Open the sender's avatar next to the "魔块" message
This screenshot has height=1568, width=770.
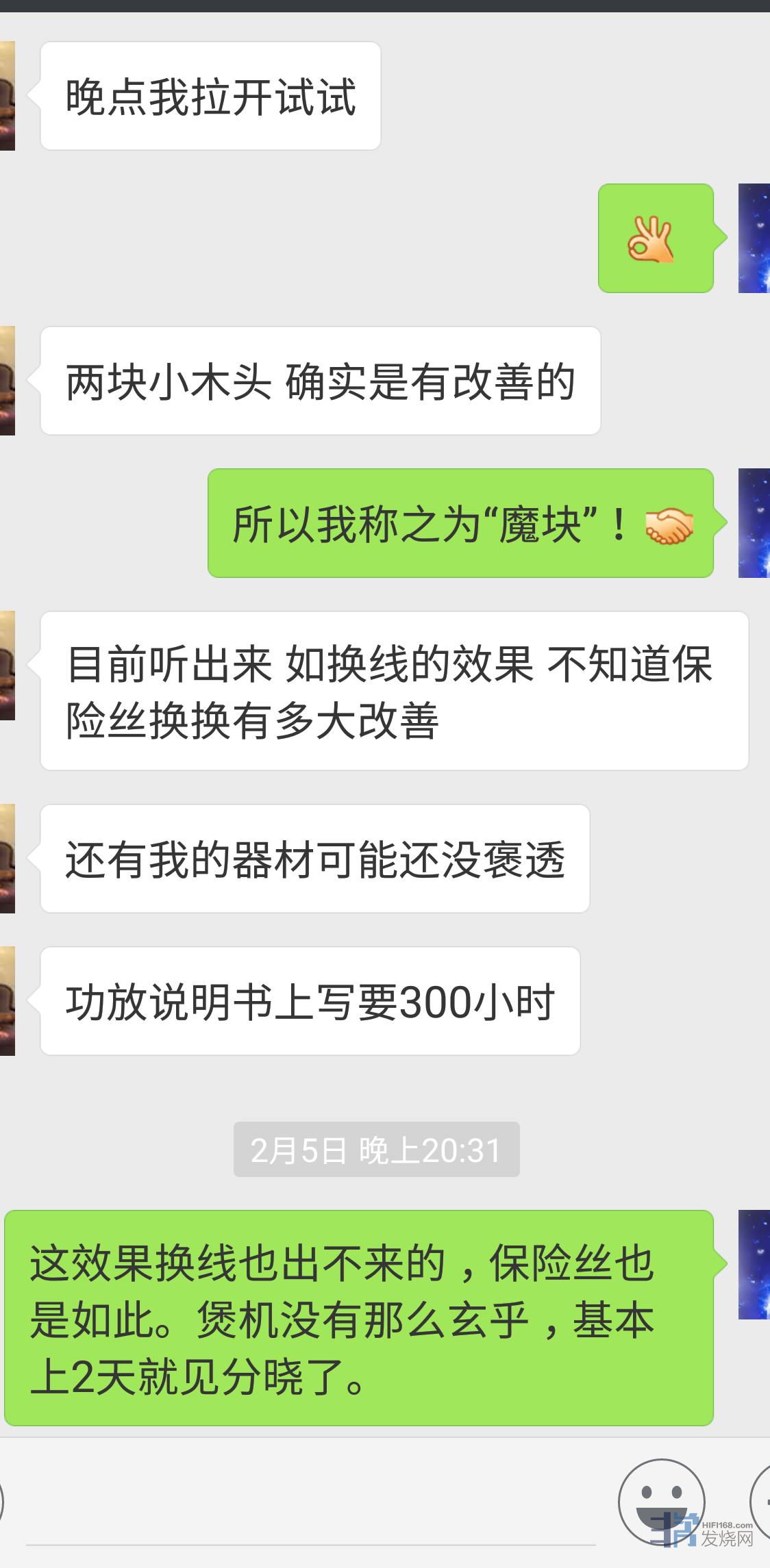[x=754, y=523]
